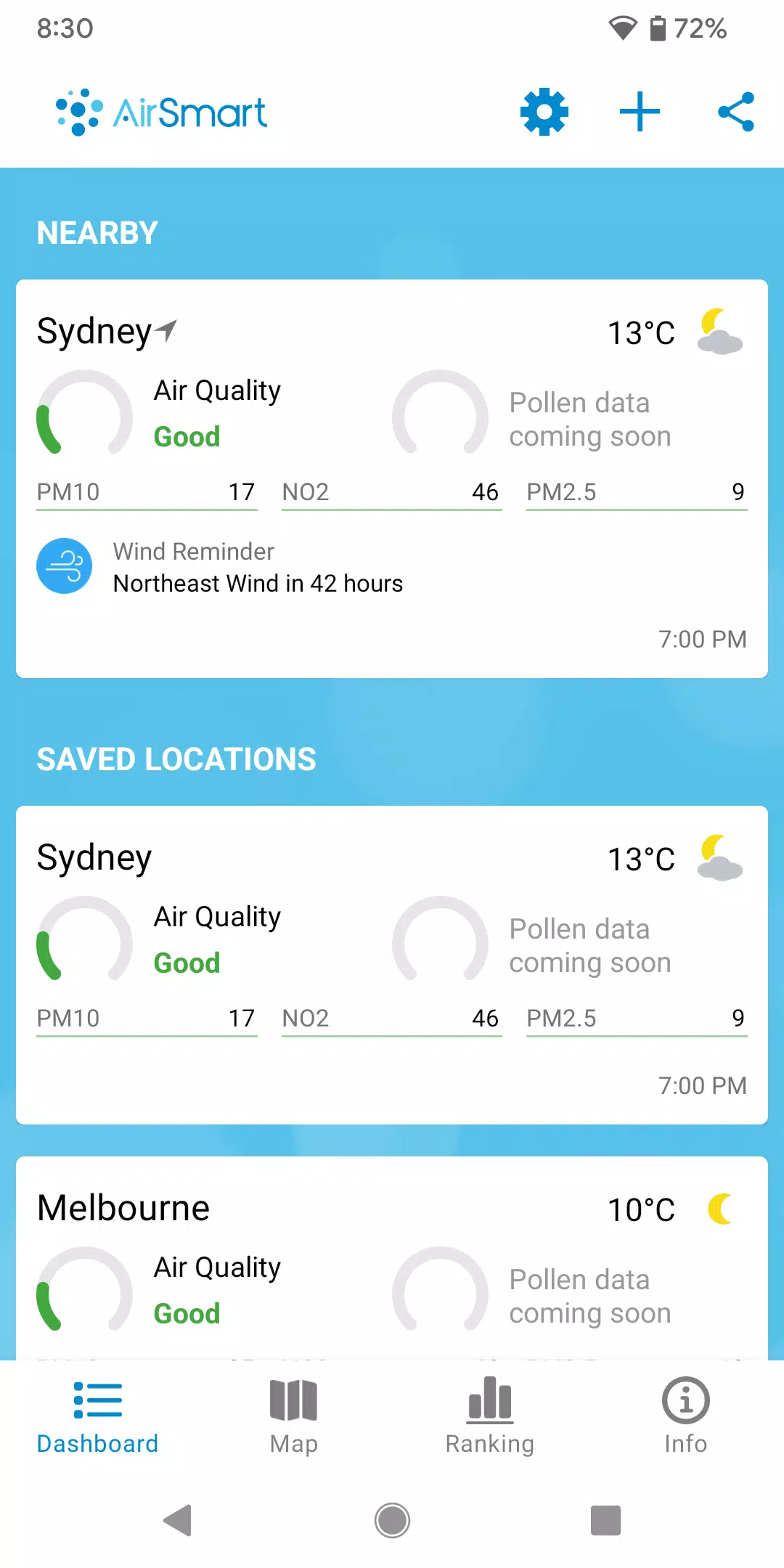Tap the NO2 value under saved Sydney

[x=391, y=1018]
